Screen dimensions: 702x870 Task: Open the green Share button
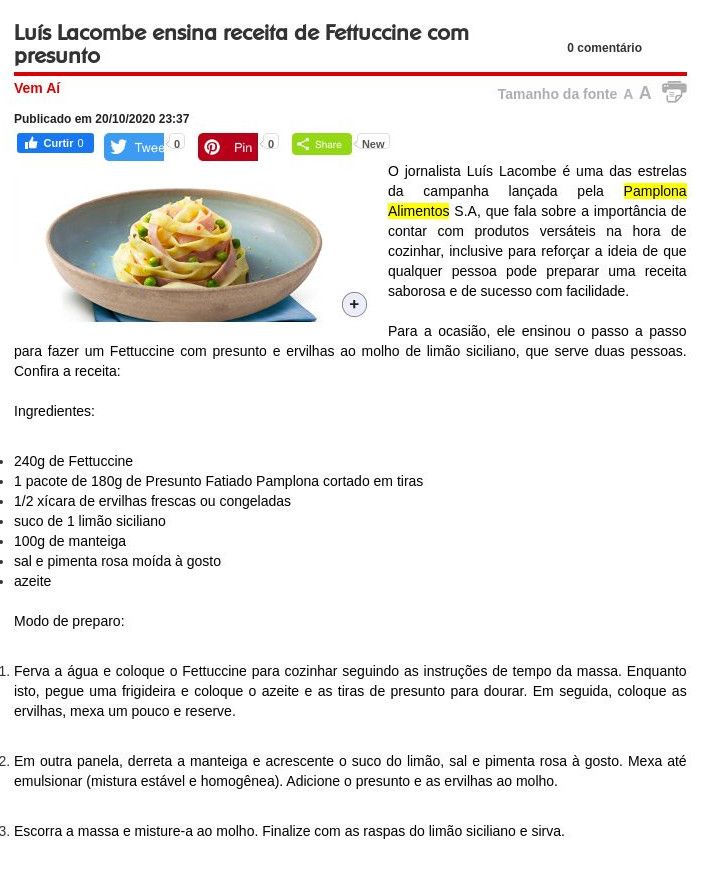click(321, 144)
